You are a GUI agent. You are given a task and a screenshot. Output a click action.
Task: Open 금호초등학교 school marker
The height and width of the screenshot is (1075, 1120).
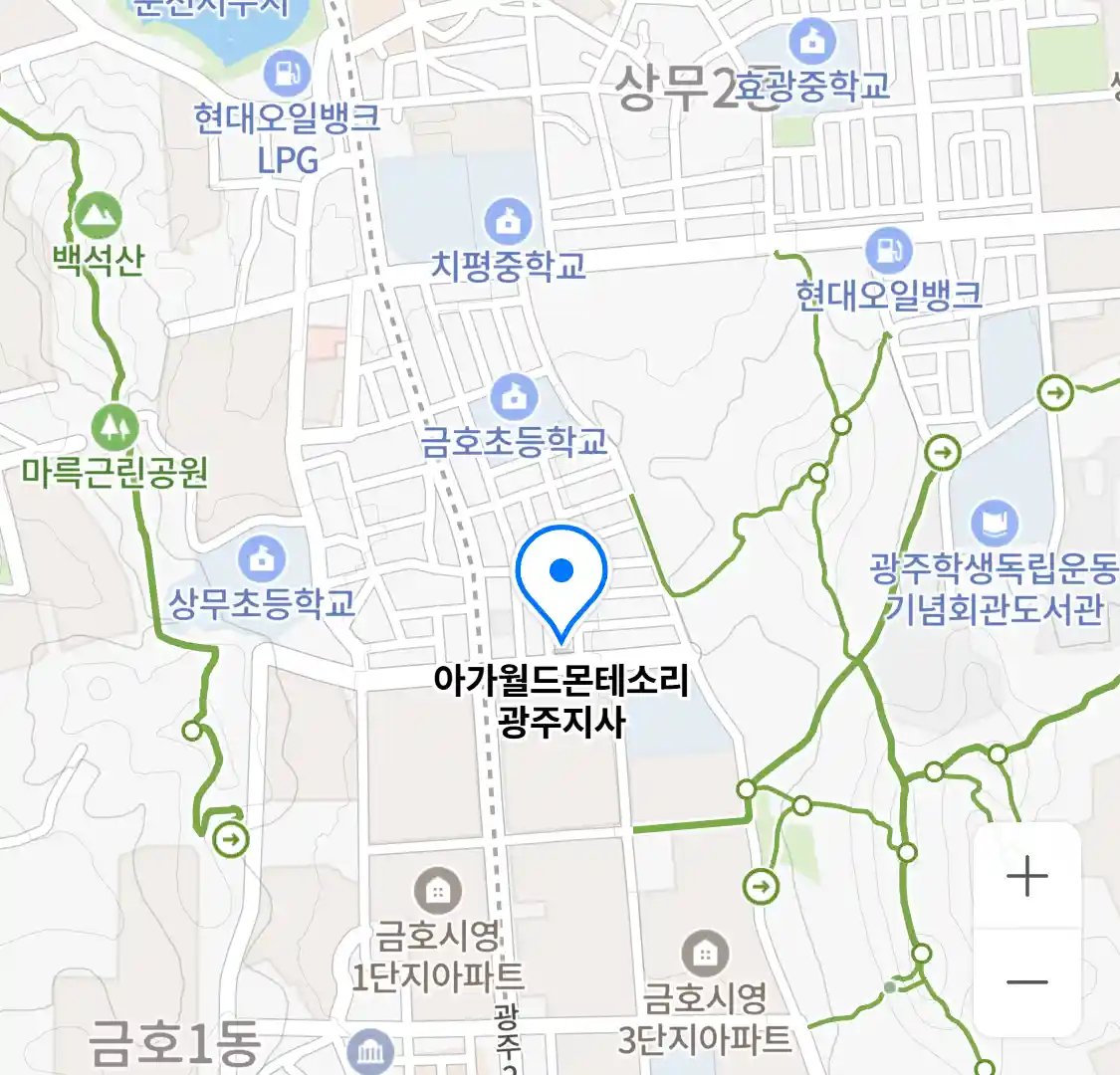[x=514, y=396]
